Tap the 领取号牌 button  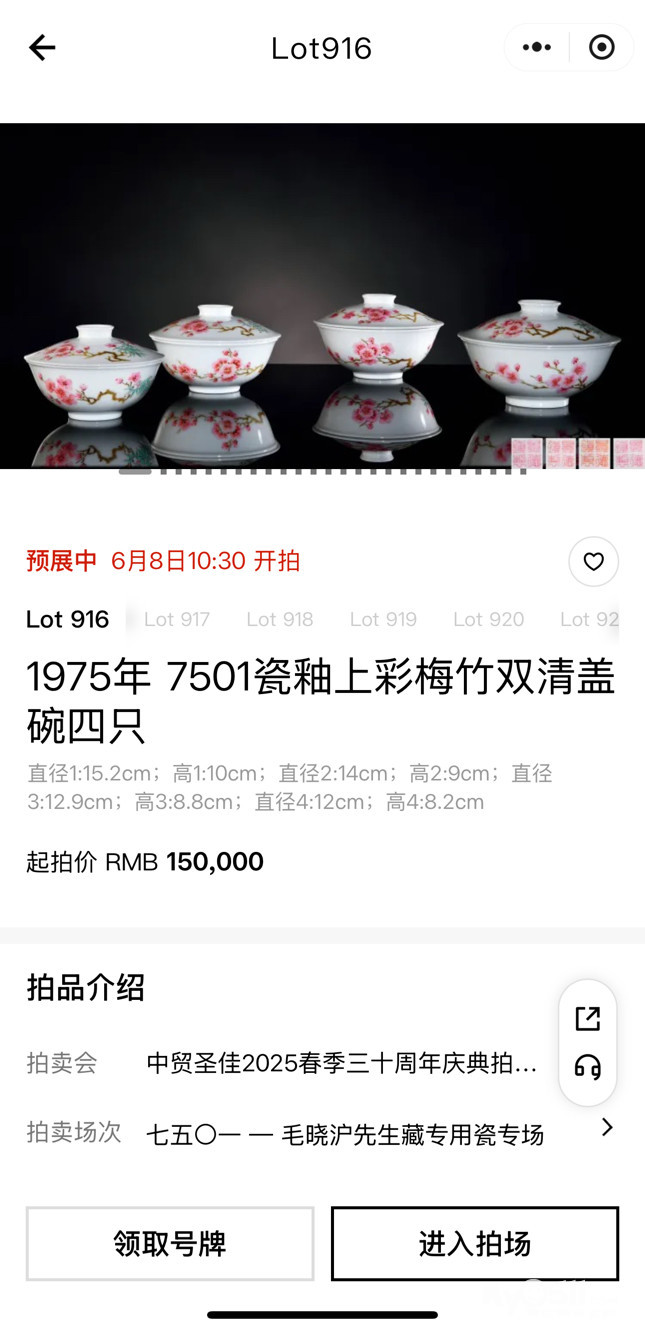pos(170,1244)
